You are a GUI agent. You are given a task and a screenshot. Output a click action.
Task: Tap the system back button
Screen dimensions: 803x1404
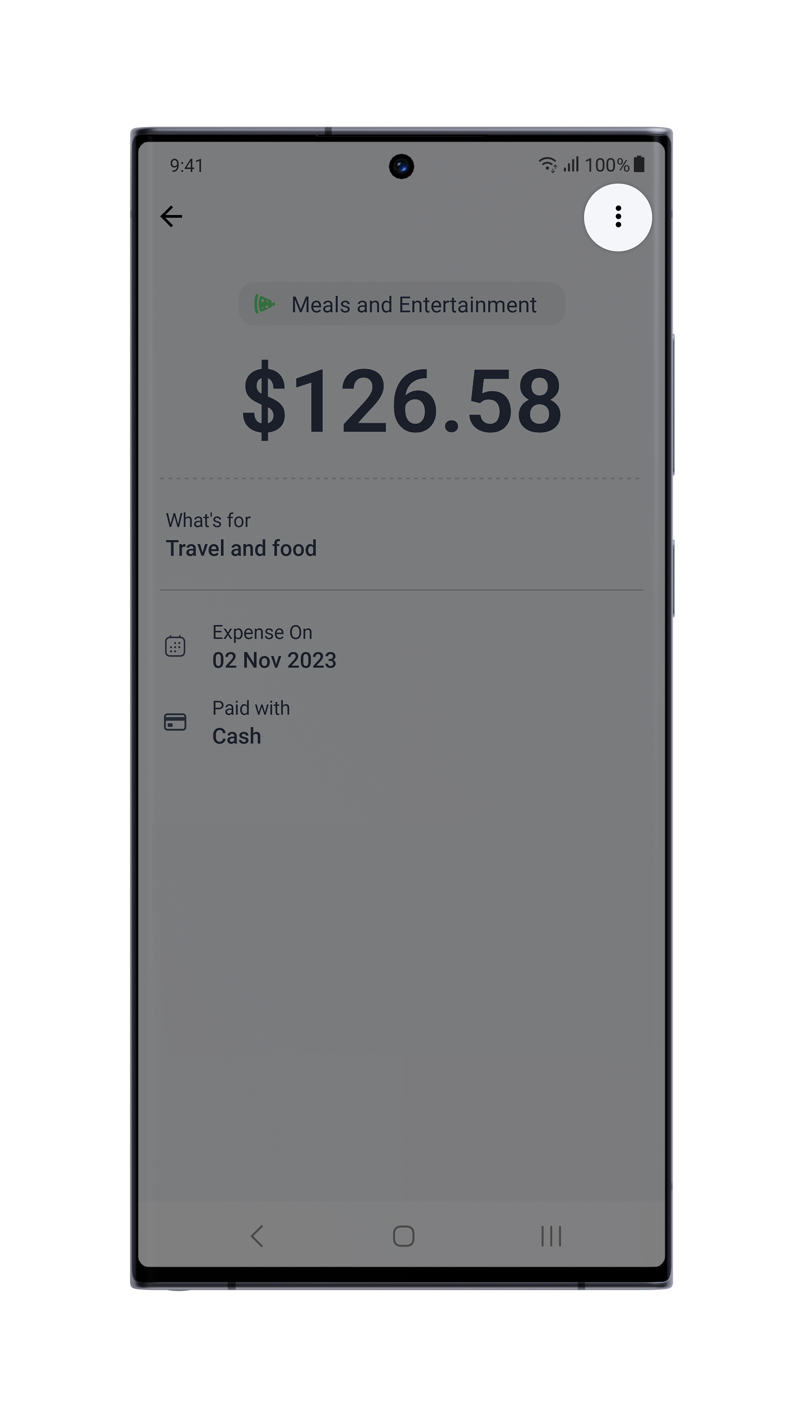[257, 1236]
